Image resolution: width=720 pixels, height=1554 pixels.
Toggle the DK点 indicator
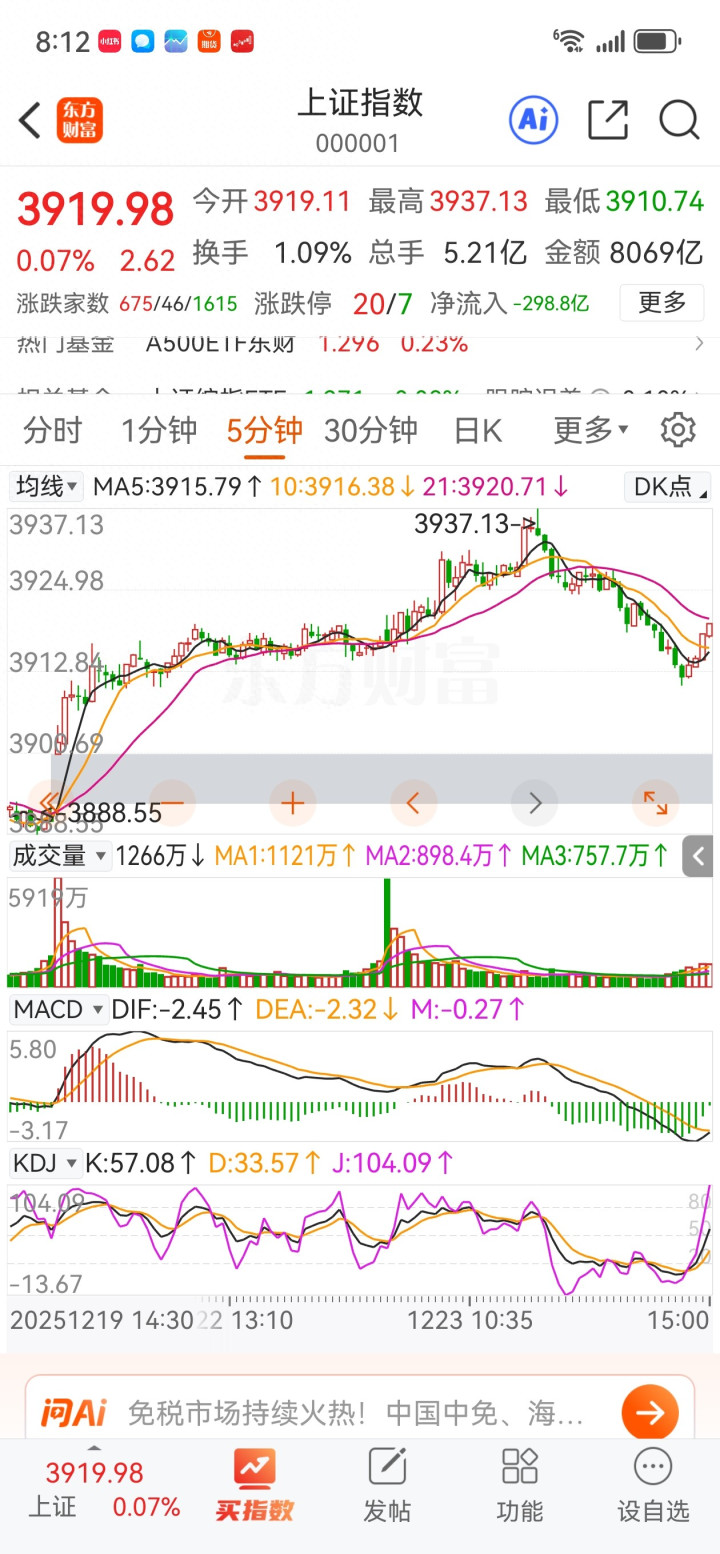coord(666,487)
